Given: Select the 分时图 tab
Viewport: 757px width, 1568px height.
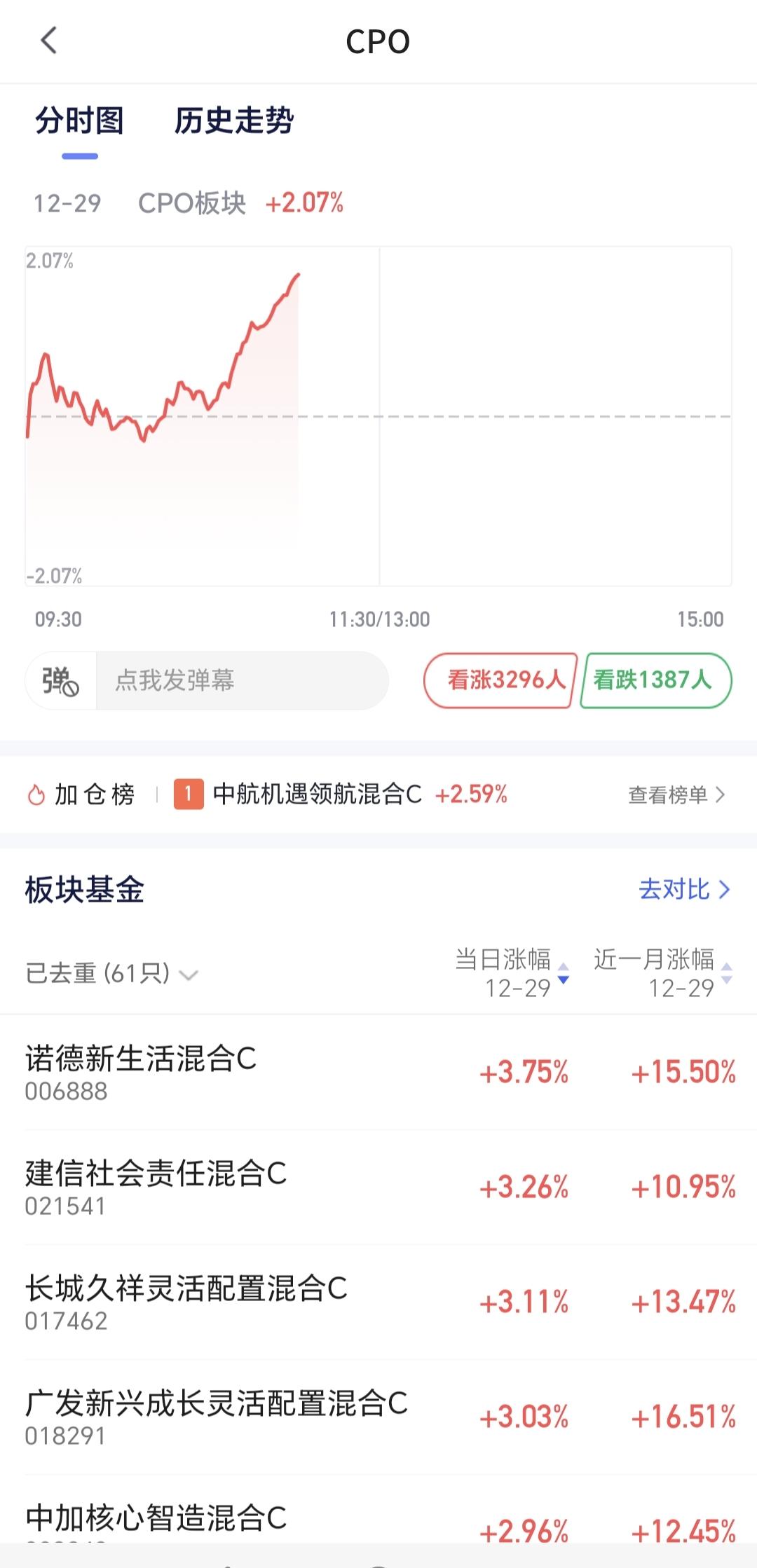Looking at the screenshot, I should coord(80,121).
